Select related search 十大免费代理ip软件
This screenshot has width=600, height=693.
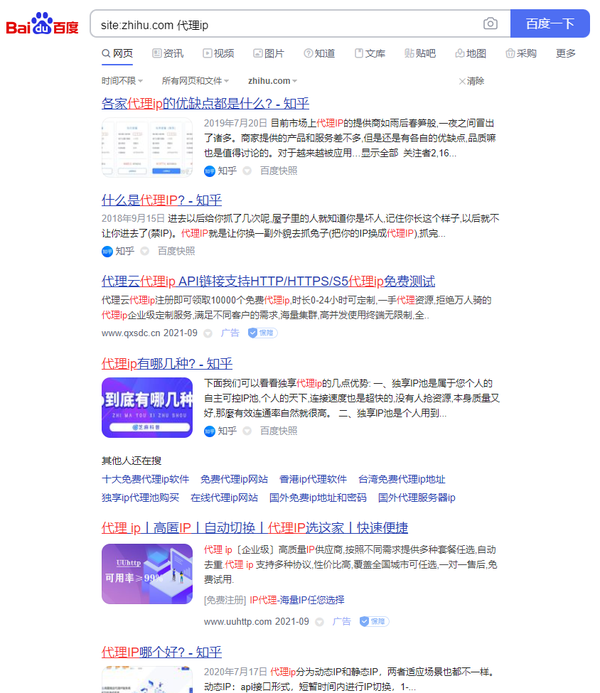tap(145, 479)
